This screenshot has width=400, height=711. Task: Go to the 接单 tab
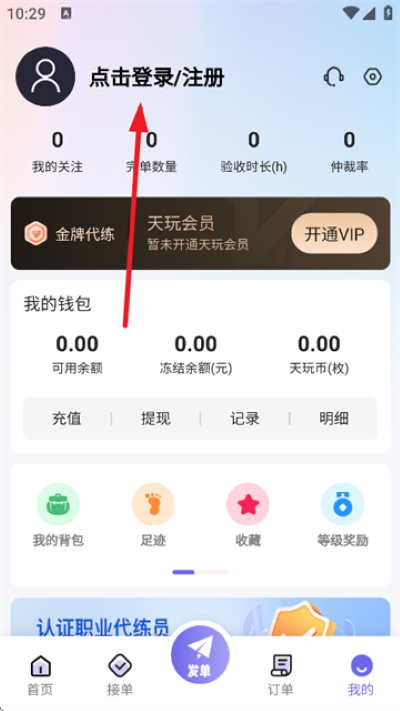pos(120,676)
